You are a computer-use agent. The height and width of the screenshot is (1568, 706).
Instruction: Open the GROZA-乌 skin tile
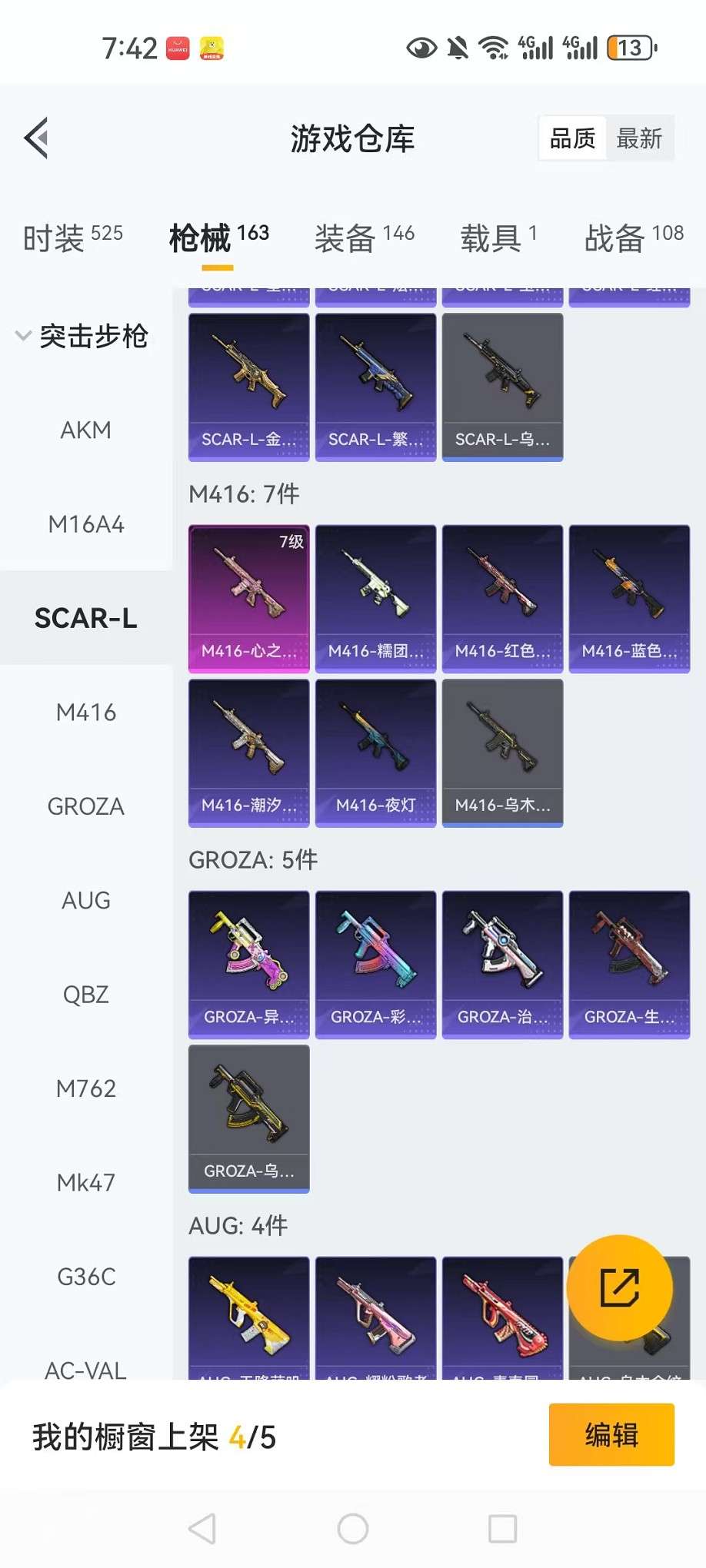pyautogui.click(x=248, y=1118)
